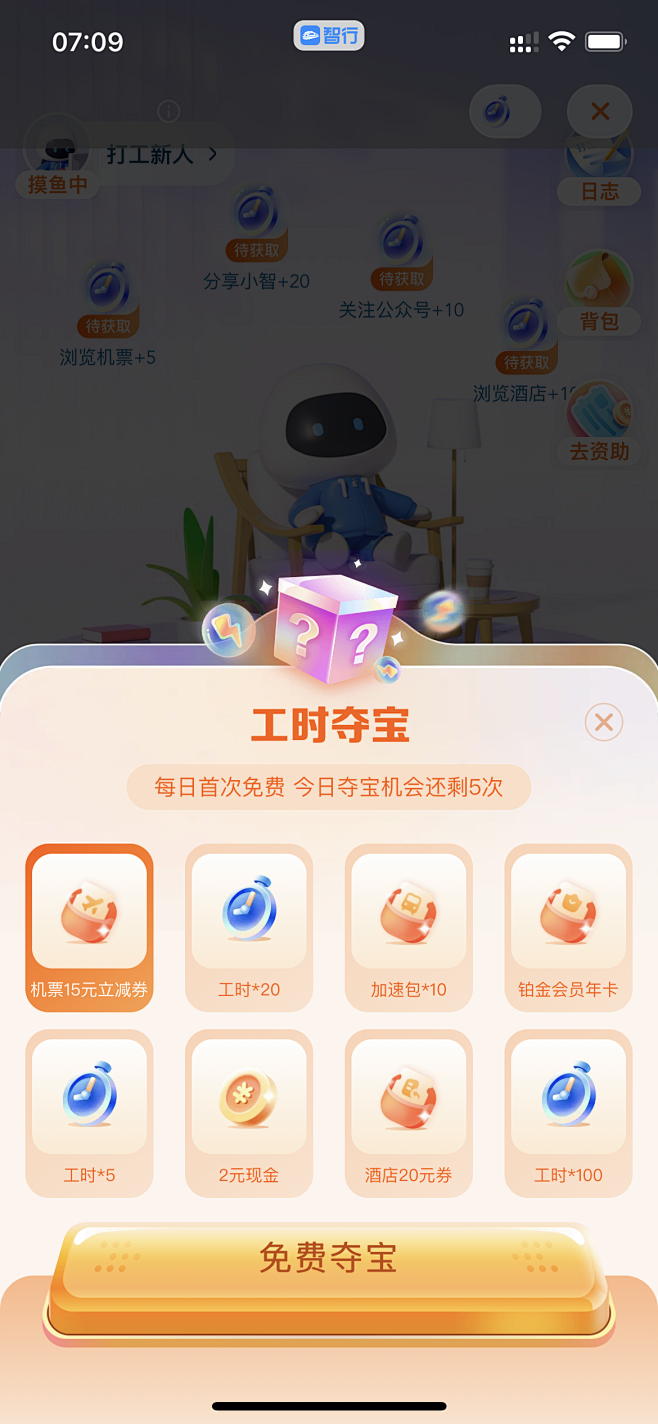This screenshot has width=658, height=1424.
Task: Select the 2元现金 prize tile
Action: point(249,1112)
